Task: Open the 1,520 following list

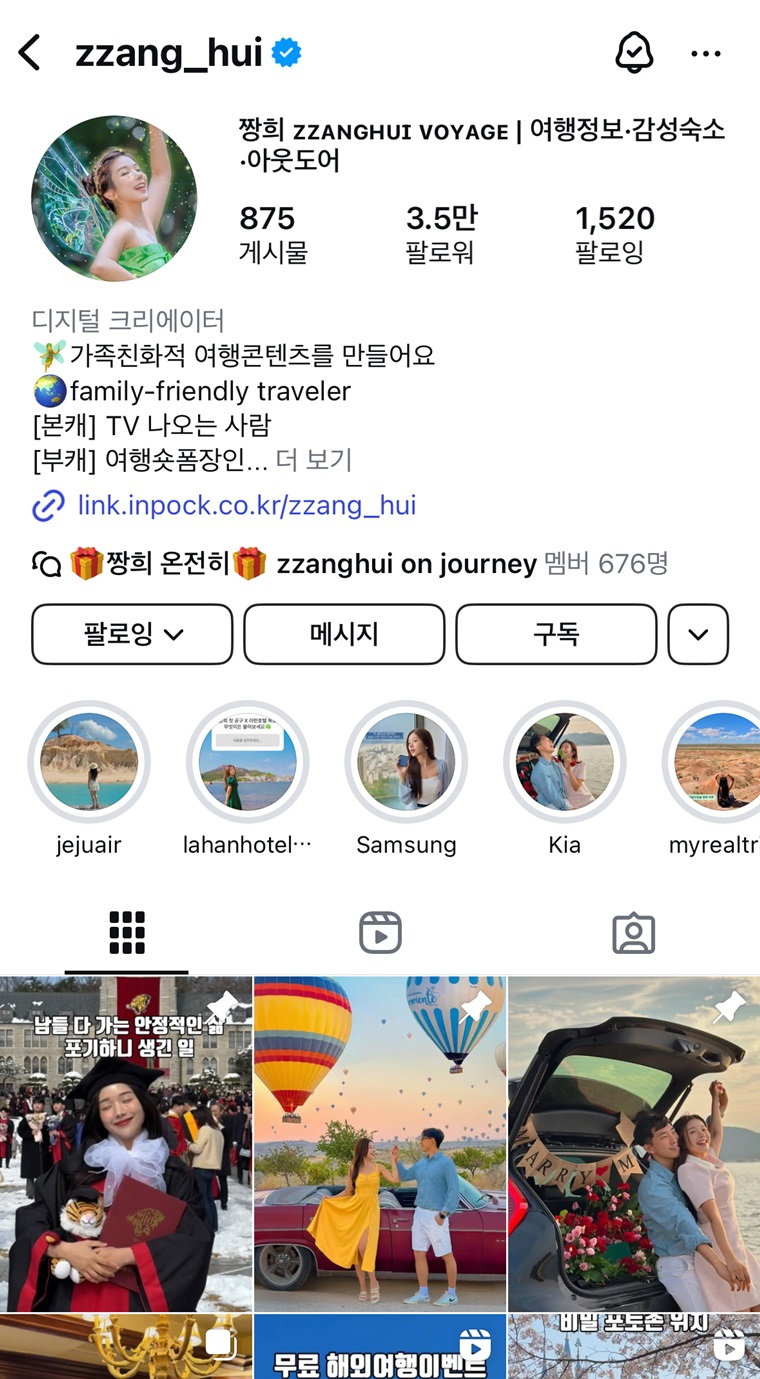Action: click(614, 234)
